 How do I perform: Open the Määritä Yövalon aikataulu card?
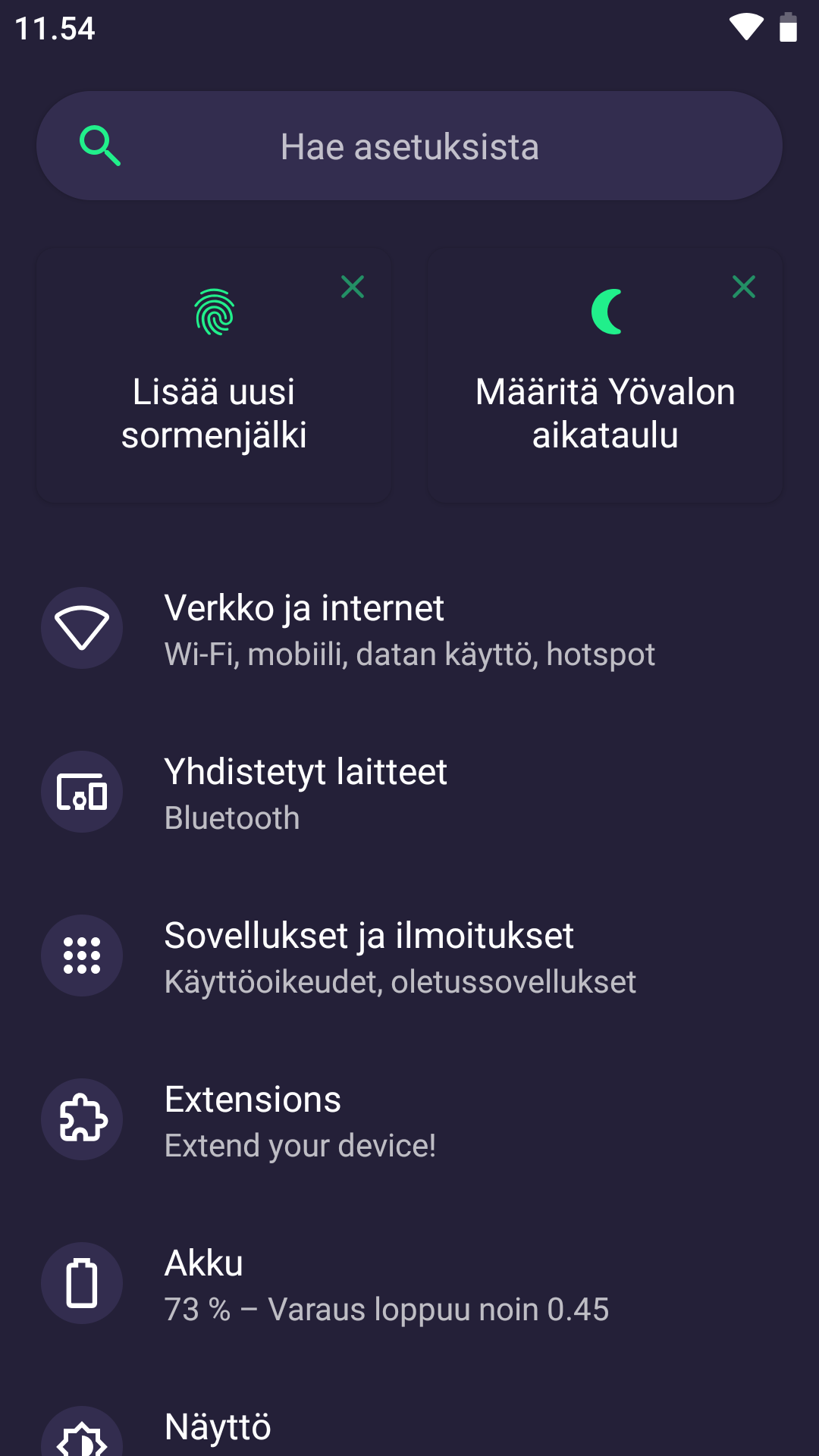pyautogui.click(x=605, y=375)
